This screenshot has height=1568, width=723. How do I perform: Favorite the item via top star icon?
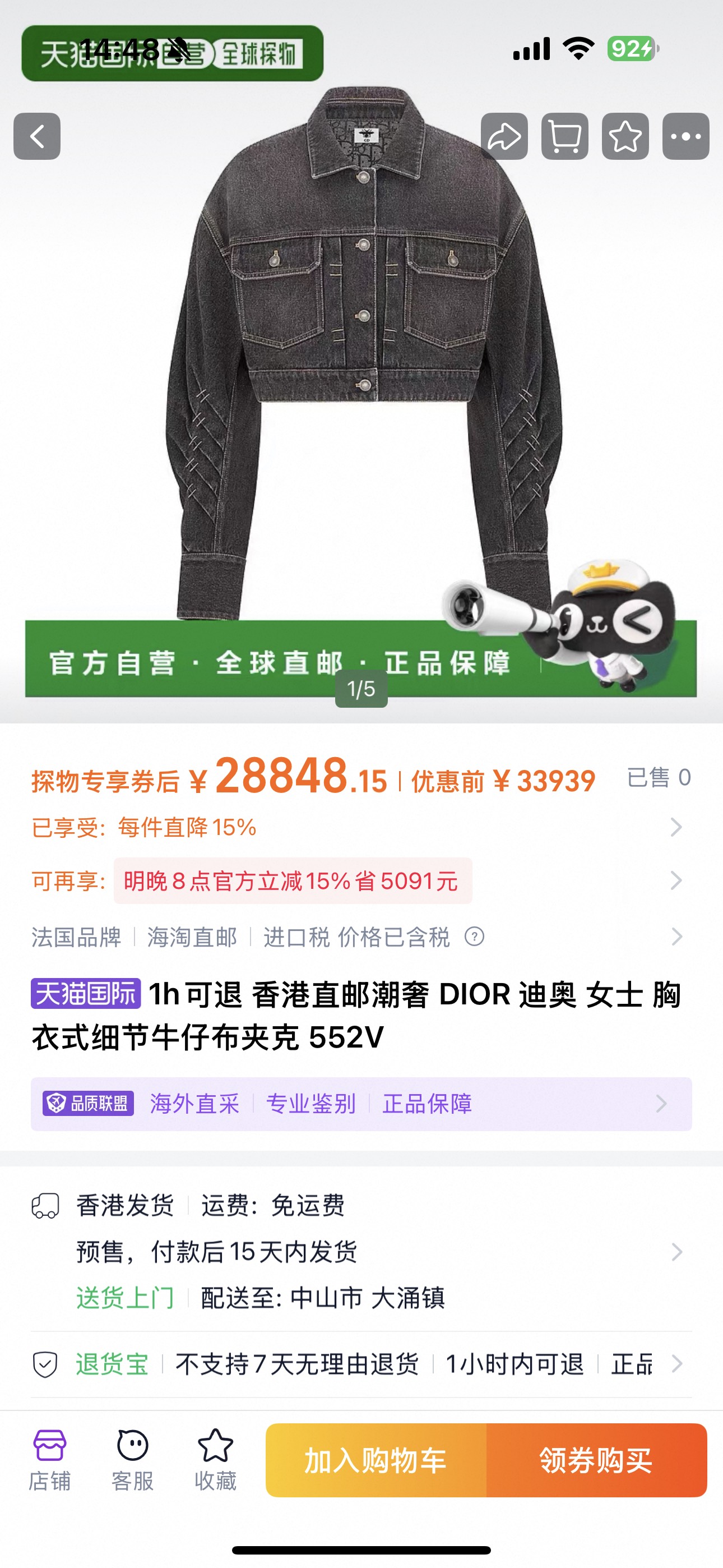coord(625,136)
